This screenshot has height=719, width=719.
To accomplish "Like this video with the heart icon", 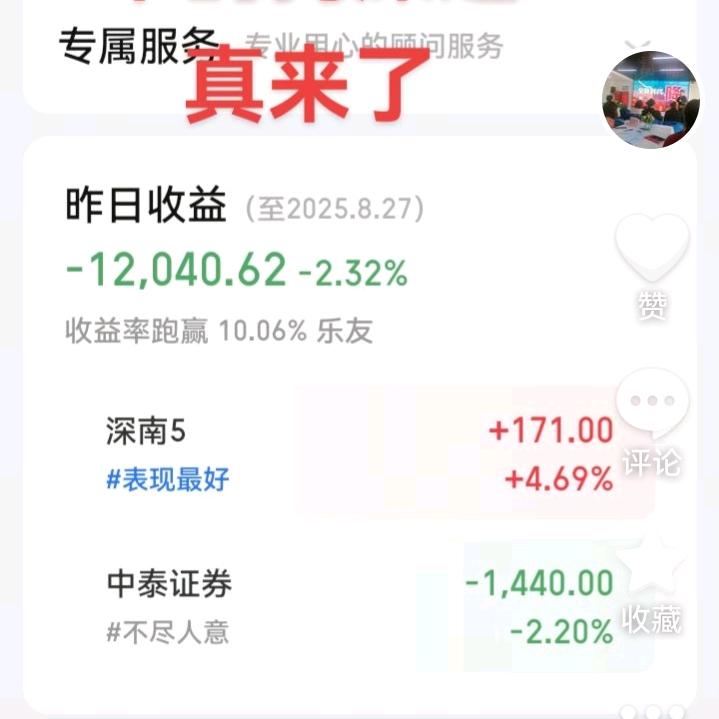I will pos(651,246).
